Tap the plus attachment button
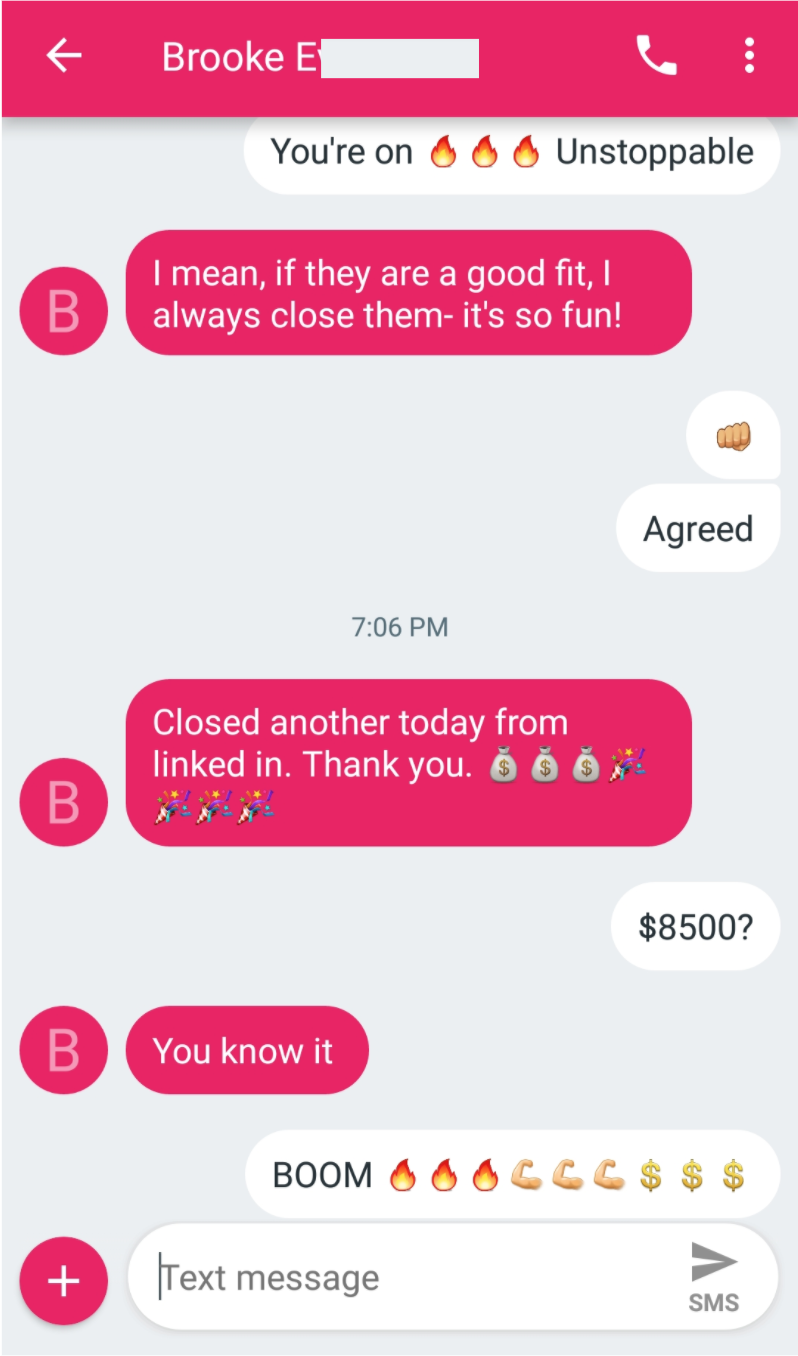 pyautogui.click(x=64, y=1280)
